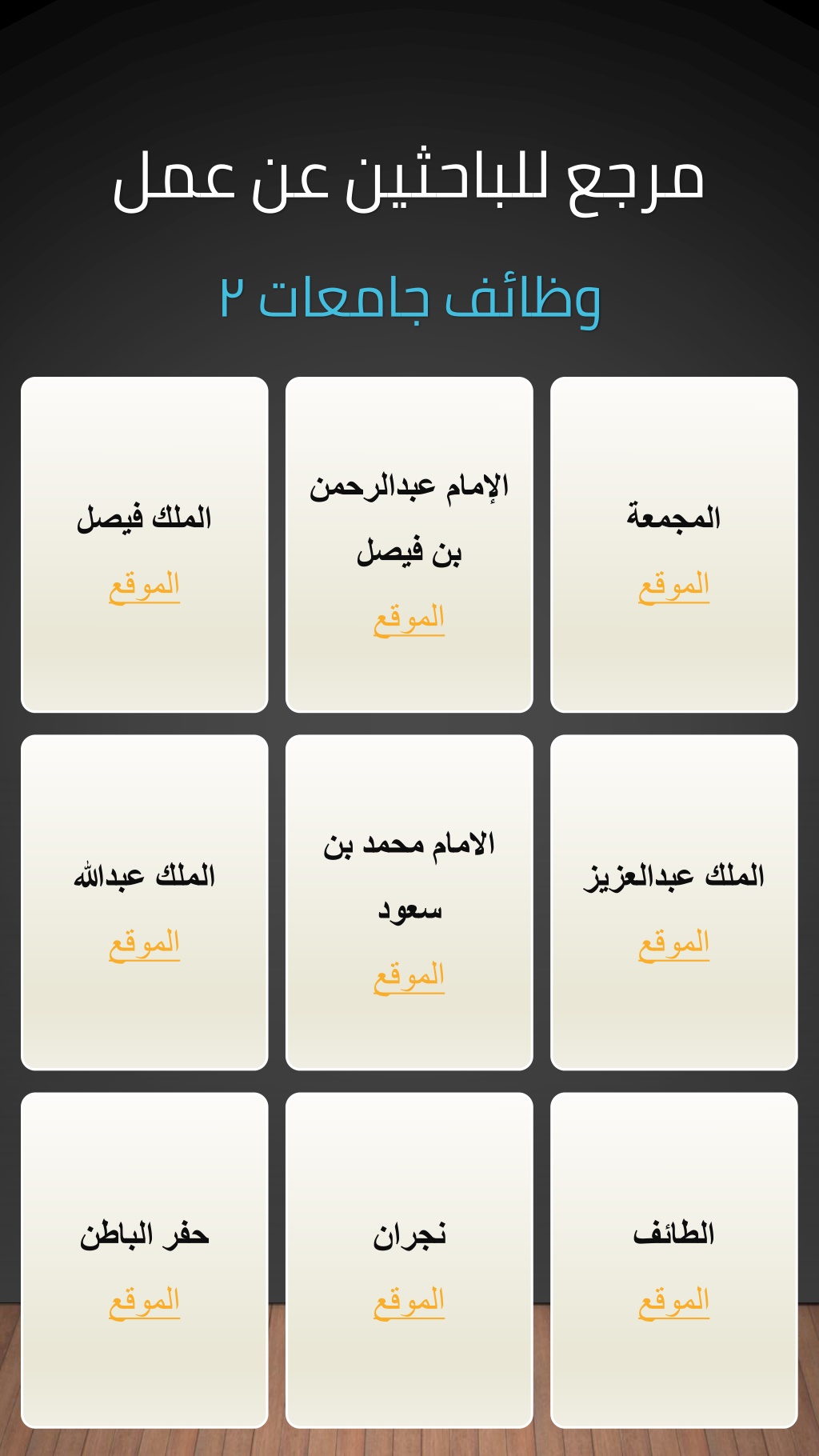Open the الموقع link under نجران

[x=409, y=1302]
